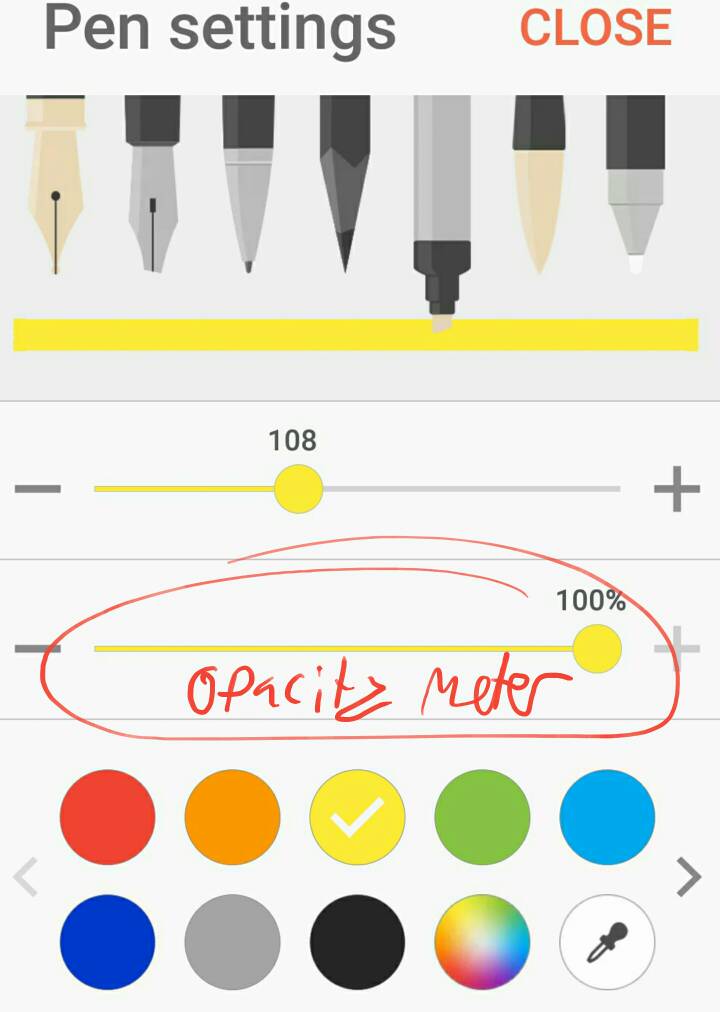Go to next color palette page
The width and height of the screenshot is (720, 1012).
click(x=688, y=877)
